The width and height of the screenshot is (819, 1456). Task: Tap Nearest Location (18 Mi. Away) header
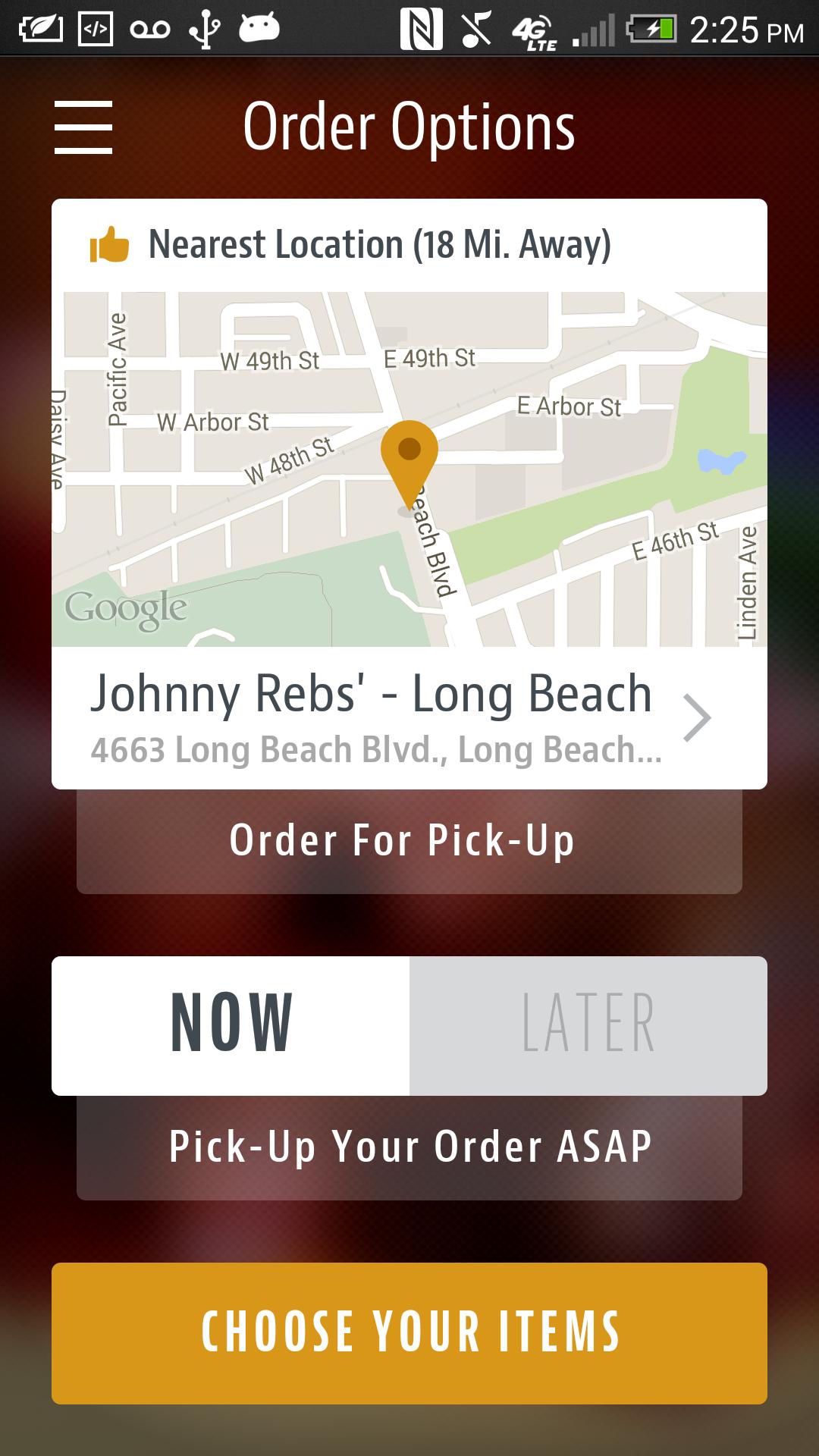381,243
